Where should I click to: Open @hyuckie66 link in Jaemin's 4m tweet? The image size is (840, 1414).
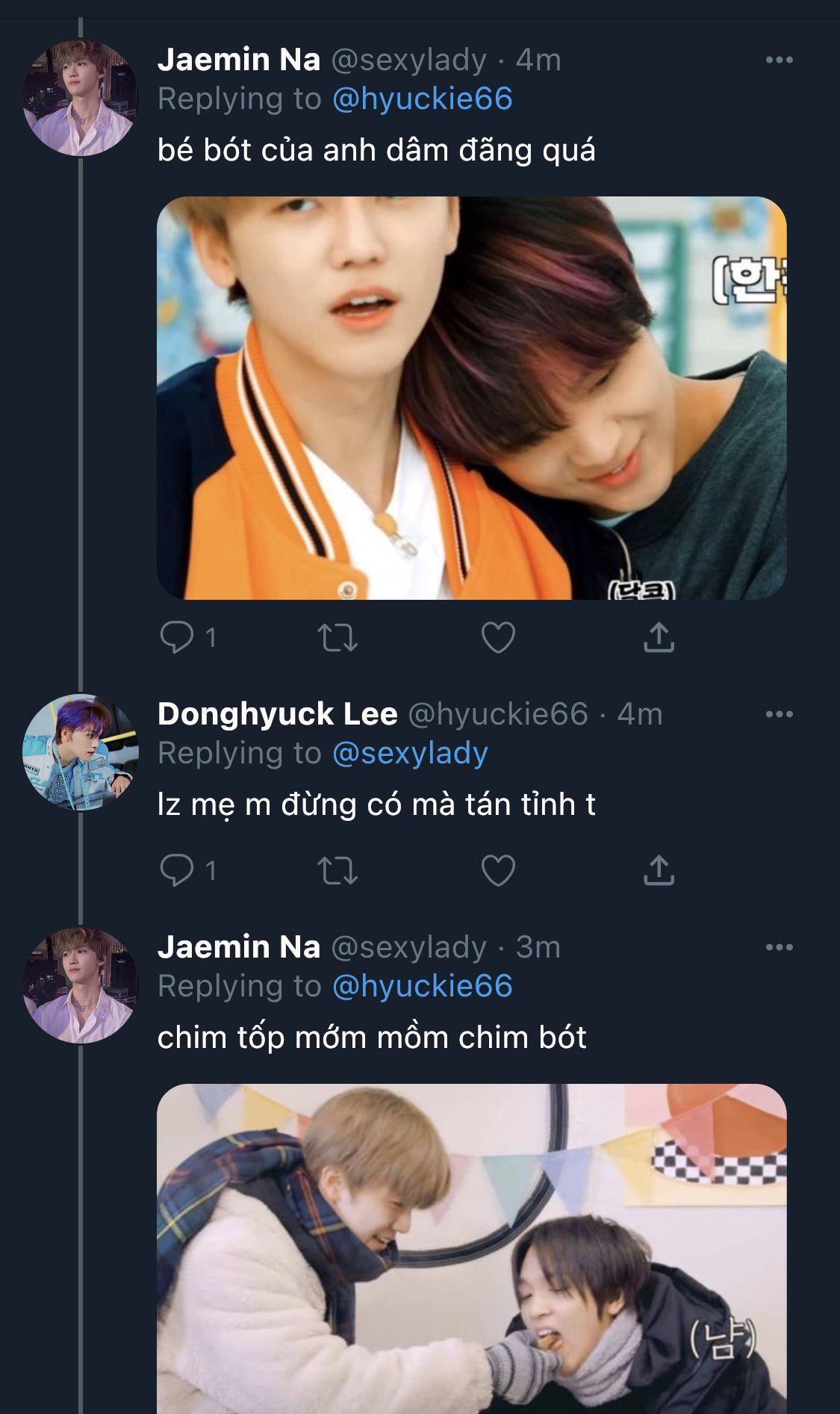[x=422, y=99]
